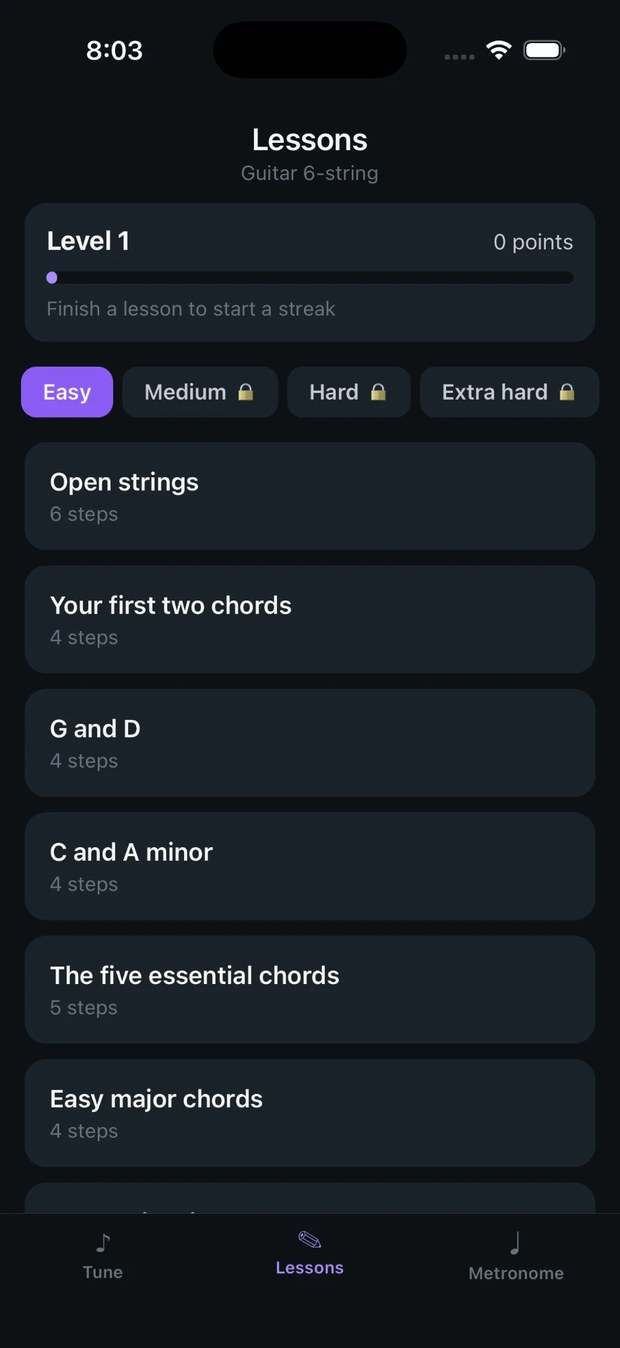Select the locked Extra hard chip

[510, 392]
